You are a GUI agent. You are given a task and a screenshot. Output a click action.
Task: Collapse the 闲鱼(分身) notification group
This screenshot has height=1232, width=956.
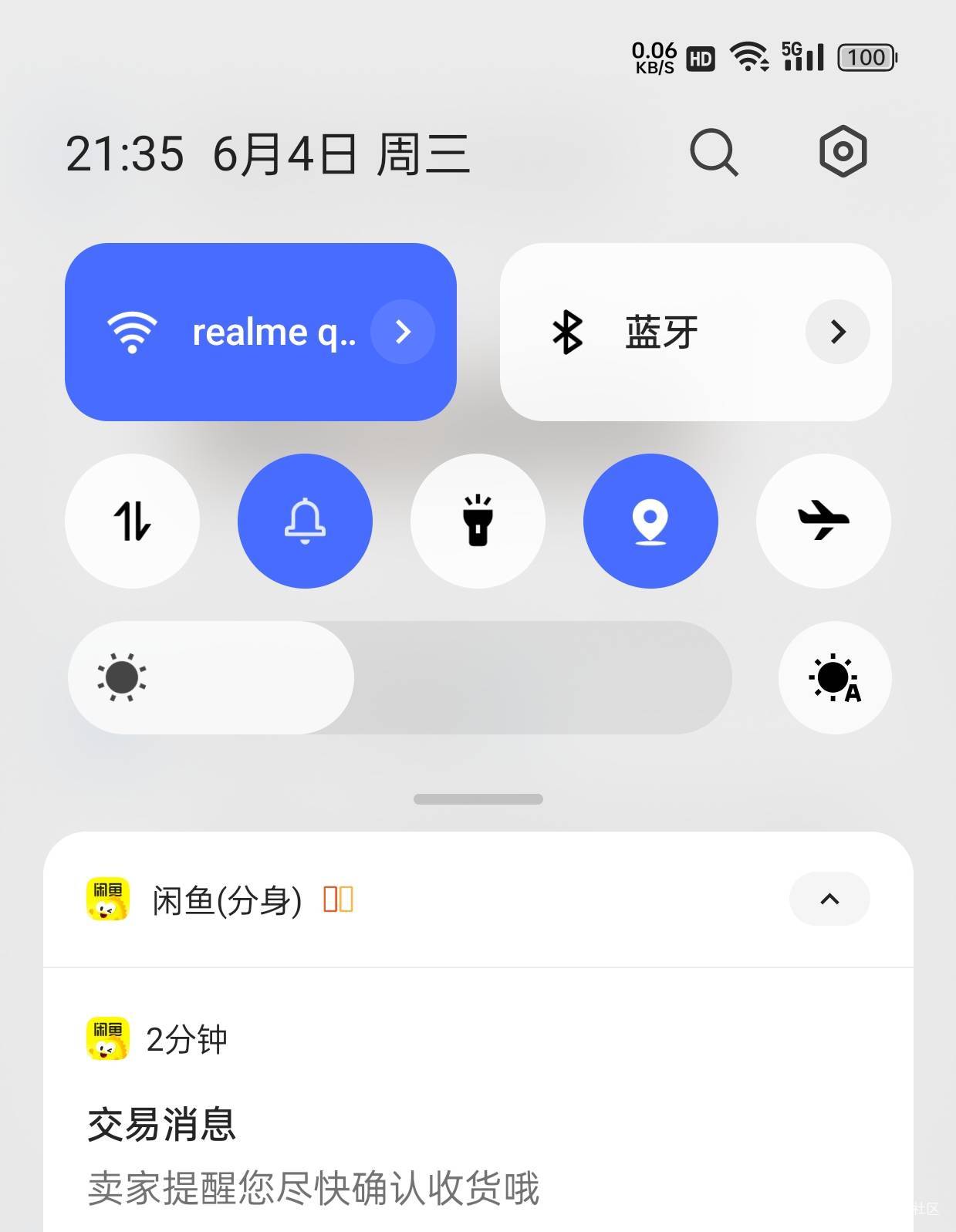829,899
